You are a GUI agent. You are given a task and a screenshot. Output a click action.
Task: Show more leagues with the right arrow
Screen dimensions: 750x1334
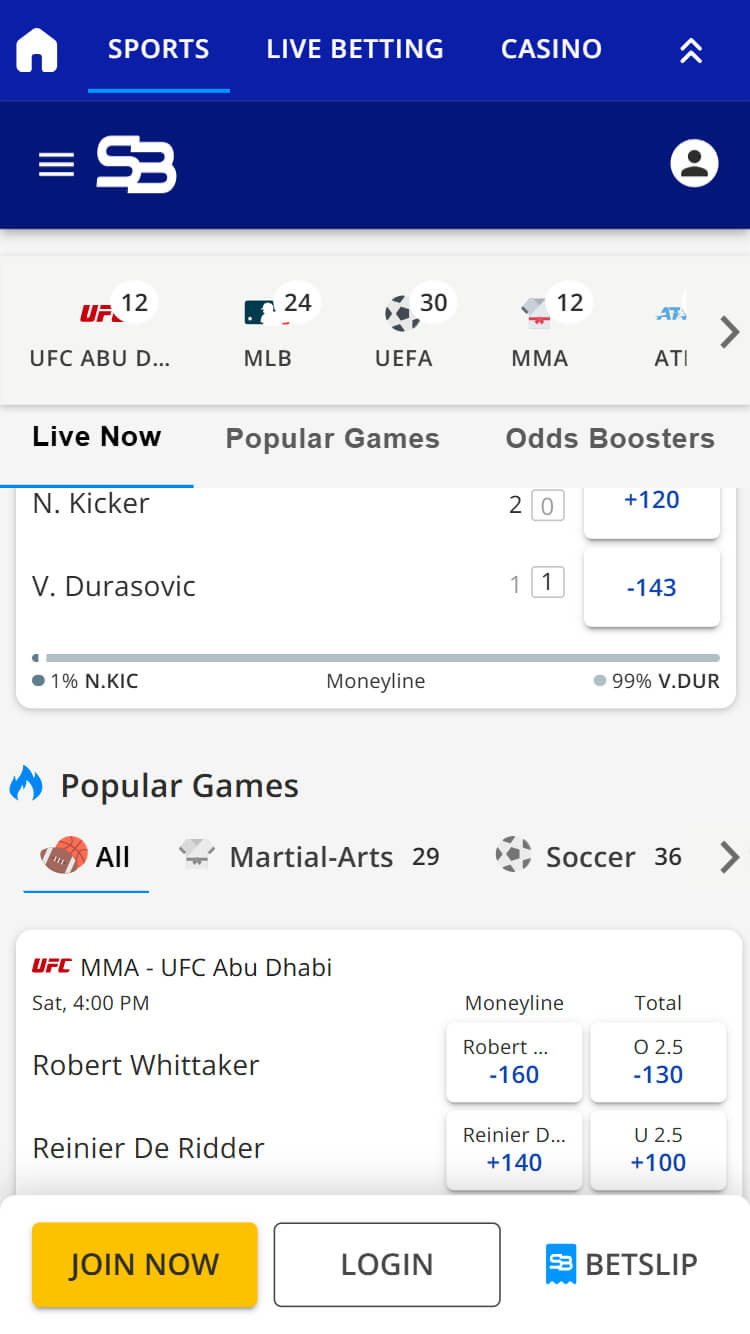pyautogui.click(x=730, y=332)
